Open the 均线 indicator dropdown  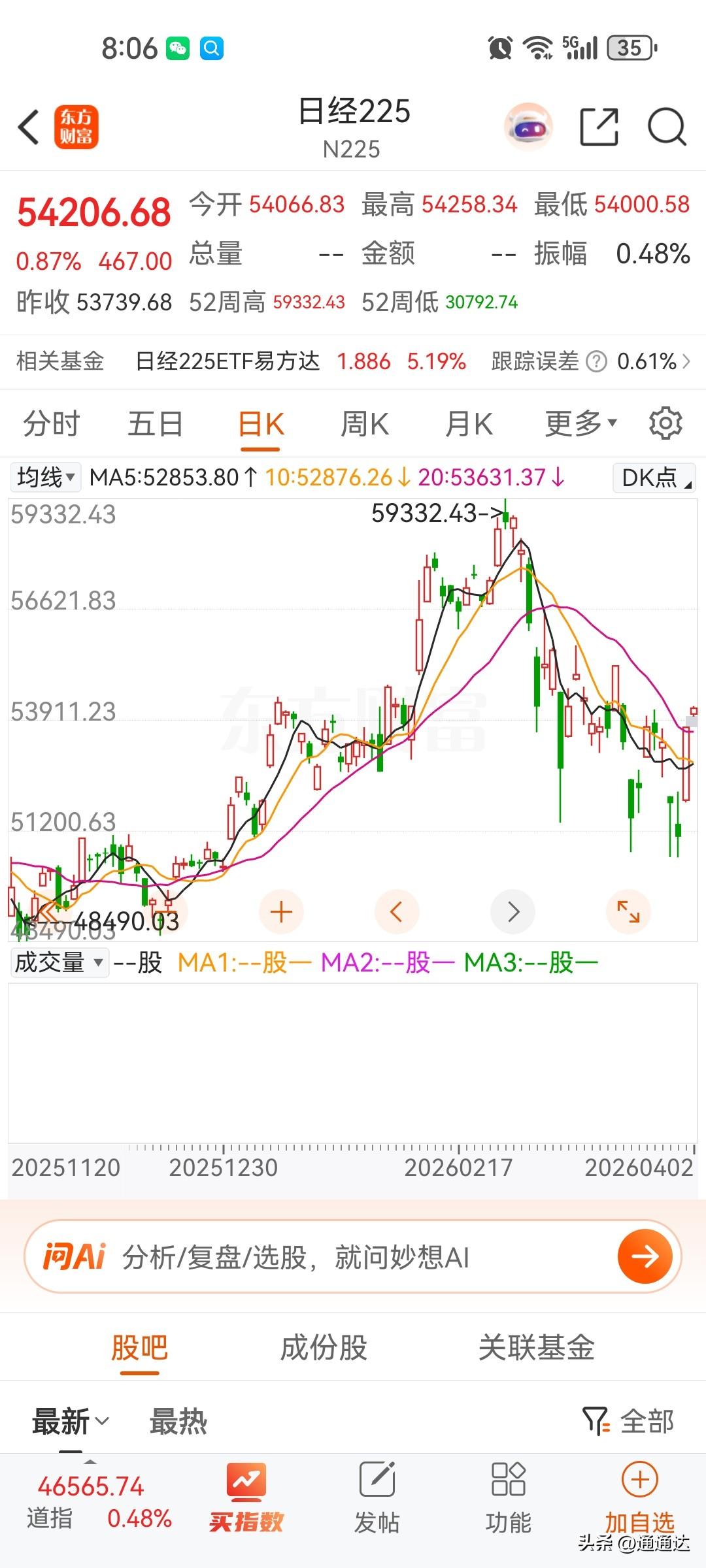[46, 478]
